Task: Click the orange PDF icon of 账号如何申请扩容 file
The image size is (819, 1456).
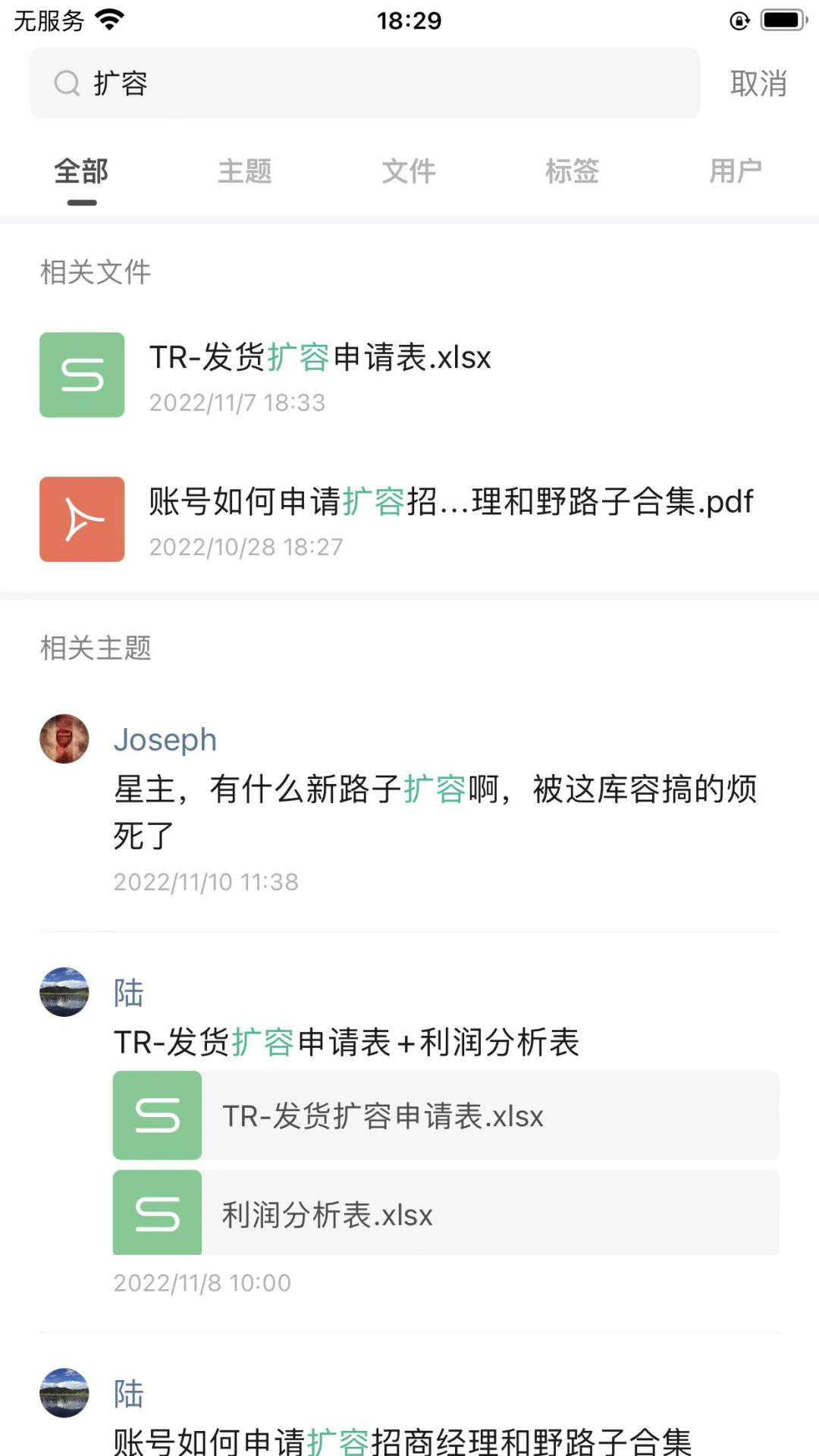Action: 81,519
